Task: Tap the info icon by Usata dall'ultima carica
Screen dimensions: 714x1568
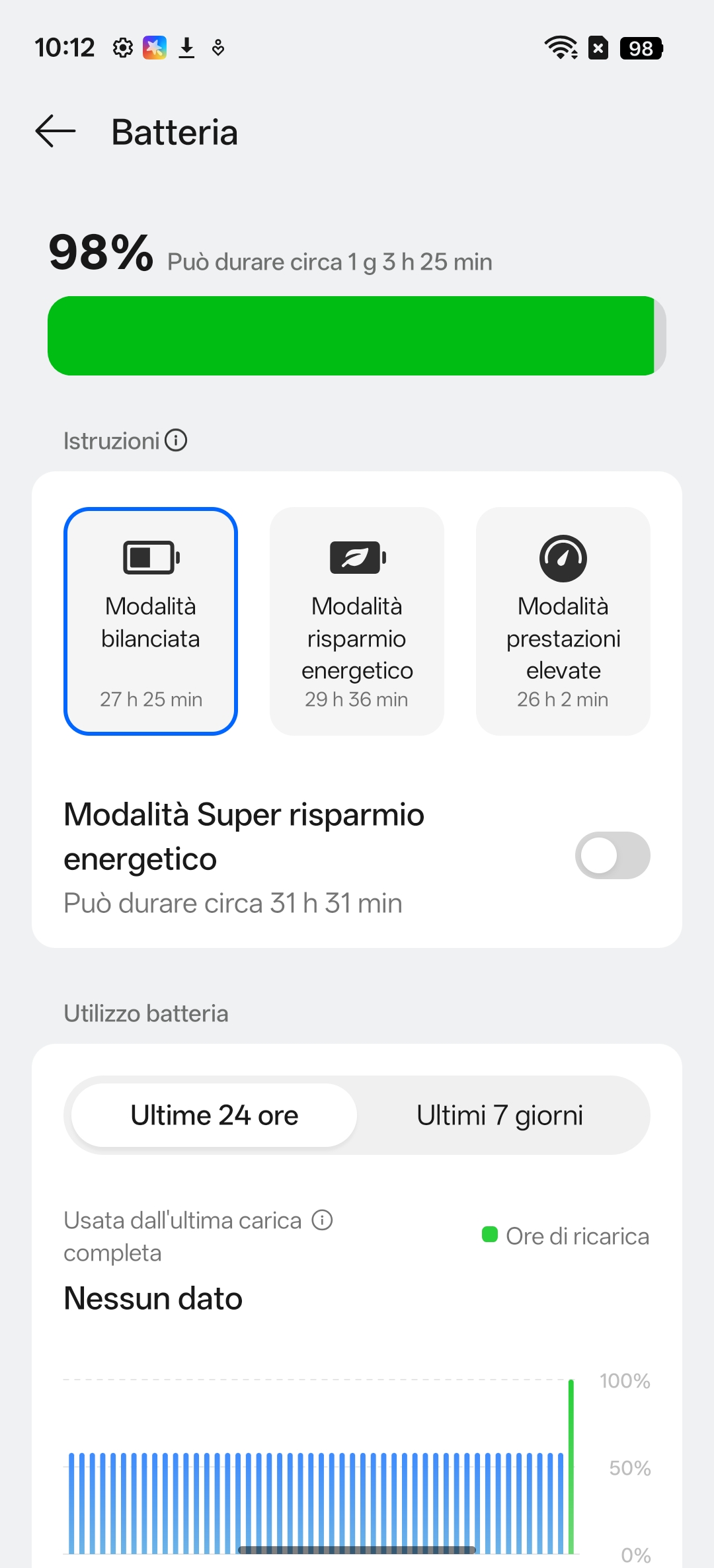Action: [x=322, y=1220]
